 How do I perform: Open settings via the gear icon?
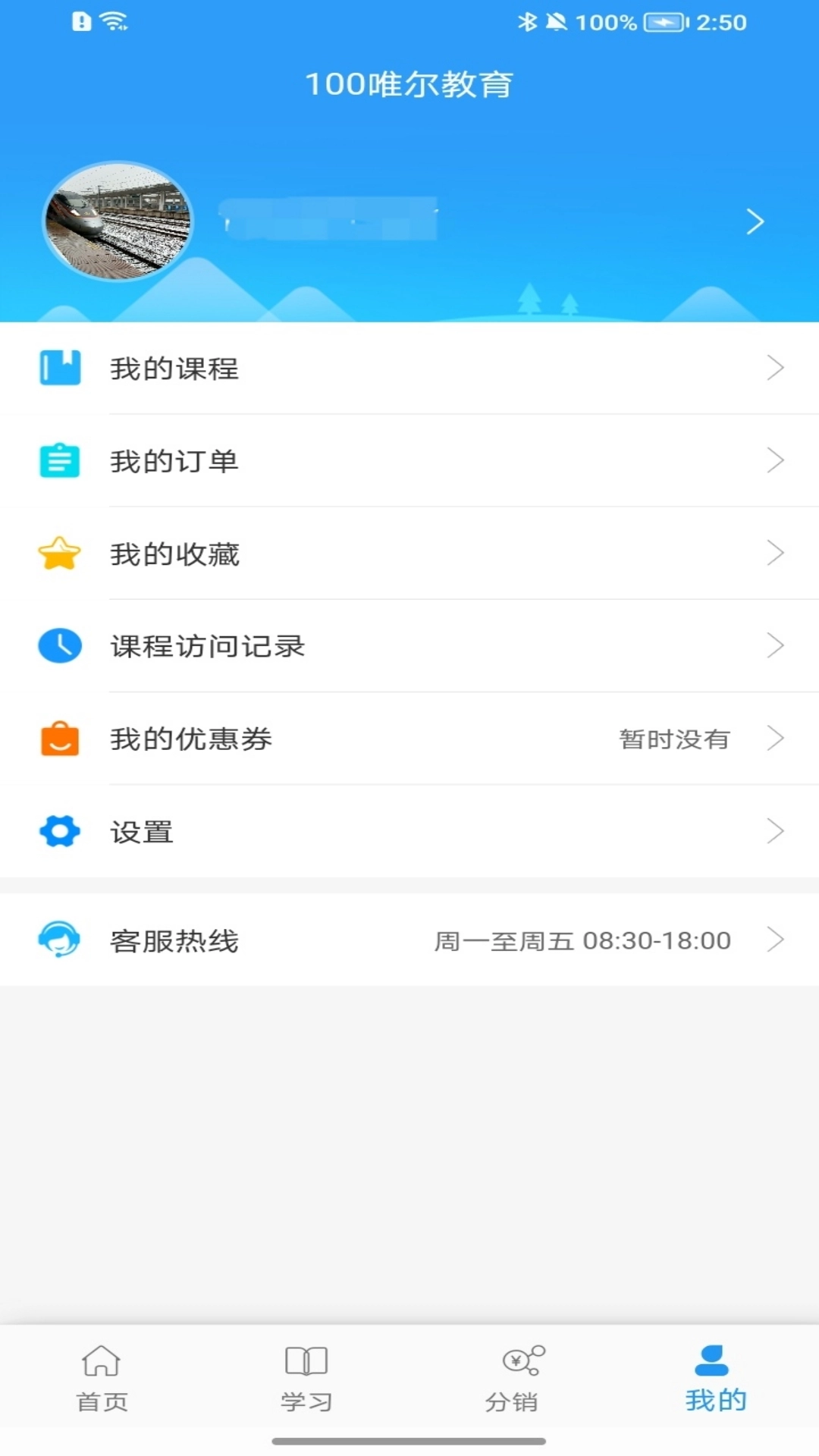(x=60, y=831)
